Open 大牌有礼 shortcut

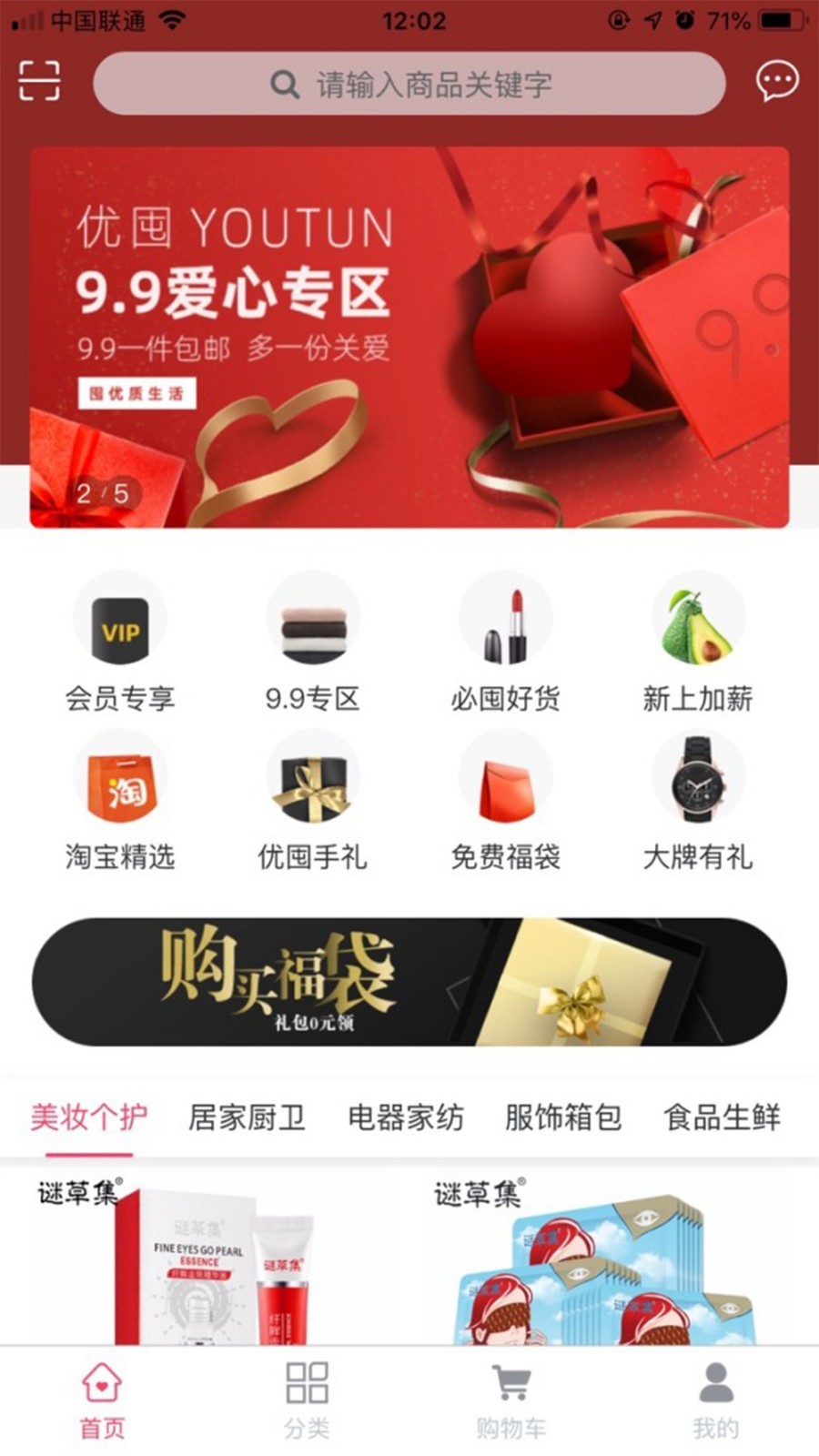tap(698, 801)
